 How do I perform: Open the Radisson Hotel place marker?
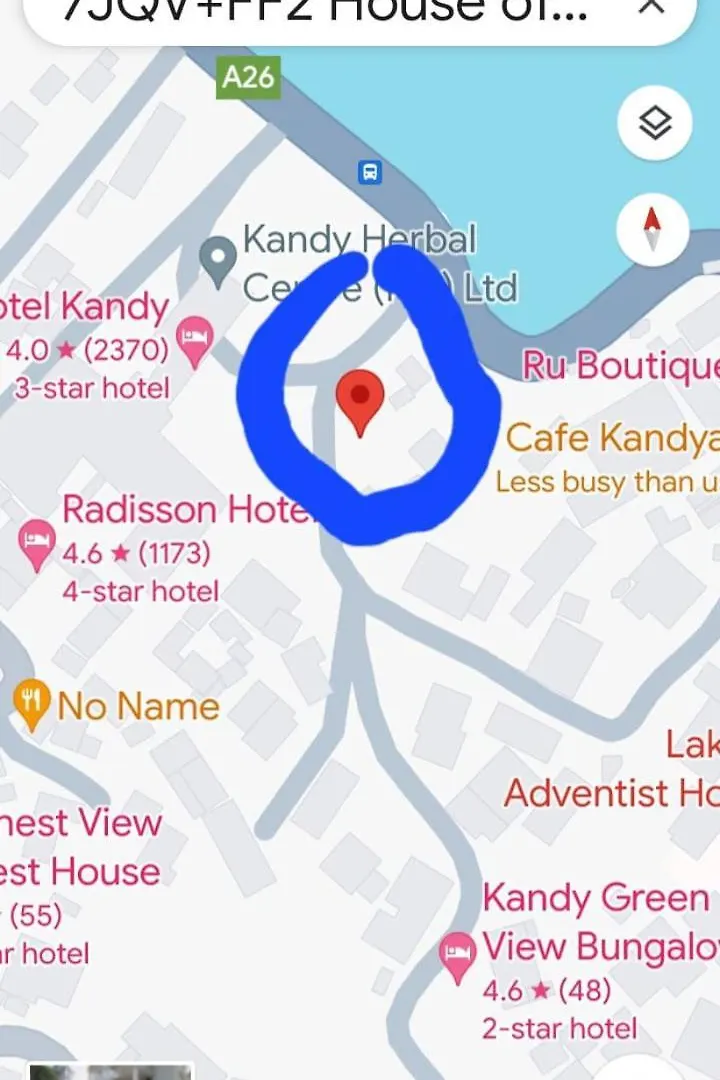[x=37, y=546]
